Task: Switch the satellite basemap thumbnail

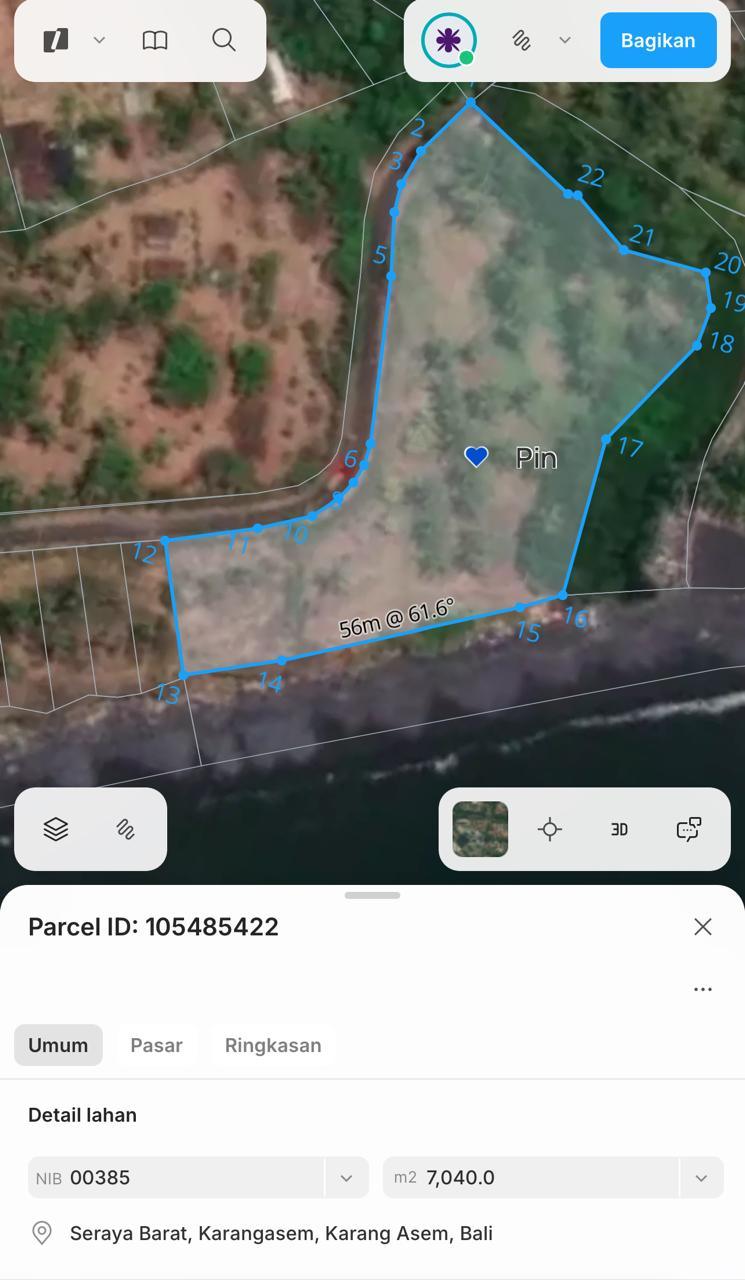Action: click(480, 829)
